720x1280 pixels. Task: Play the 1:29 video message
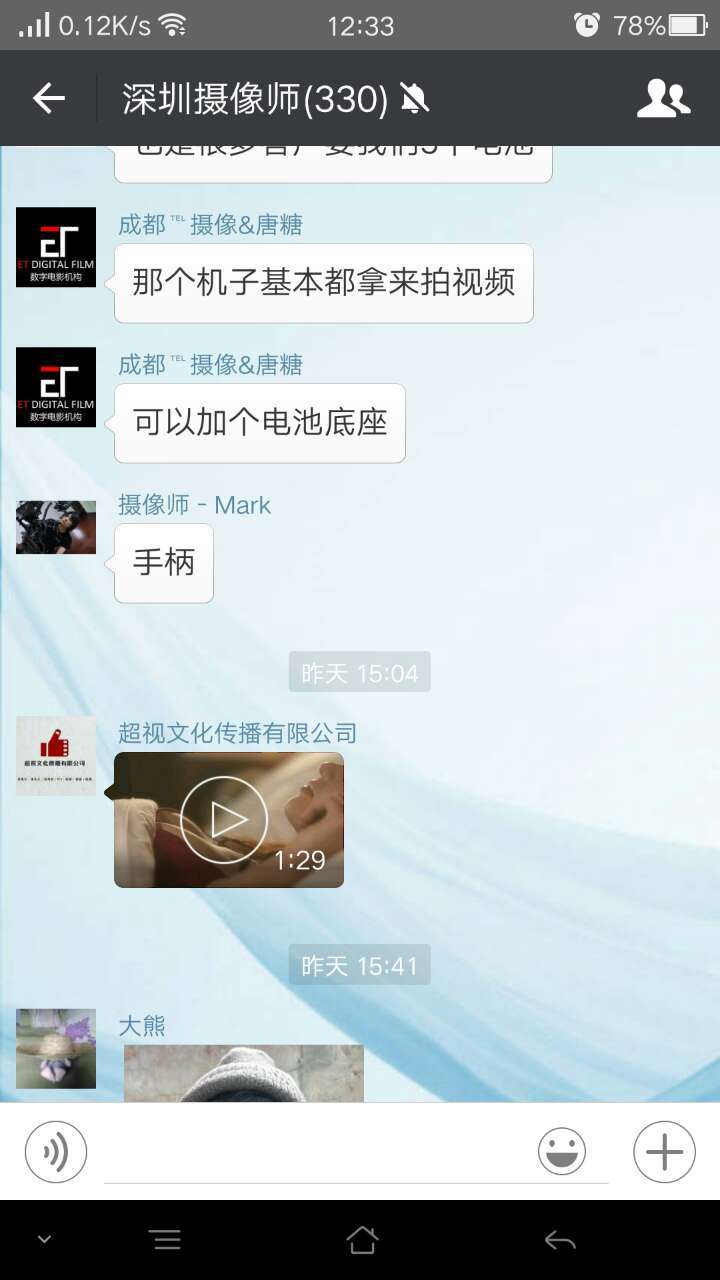click(x=225, y=820)
